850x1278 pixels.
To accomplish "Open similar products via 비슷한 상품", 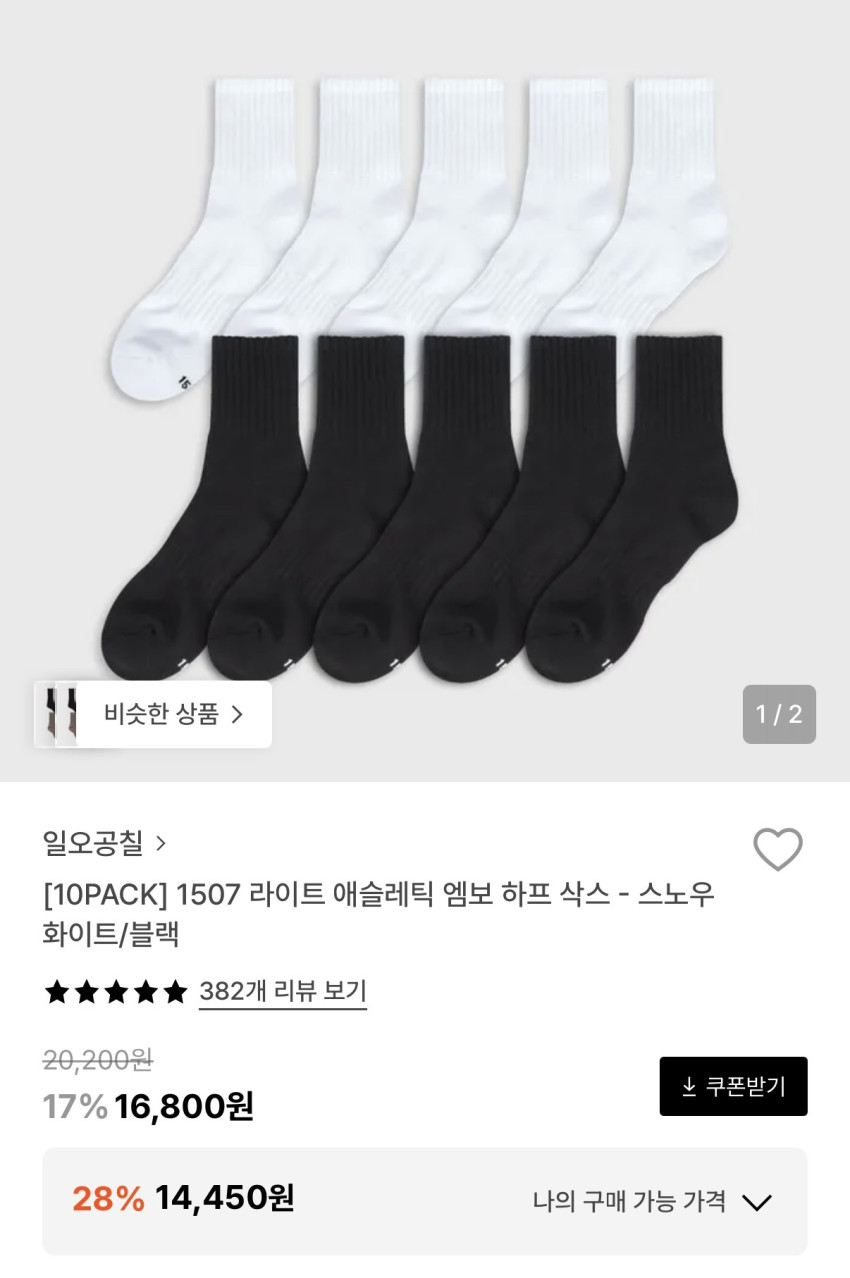I will (173, 714).
